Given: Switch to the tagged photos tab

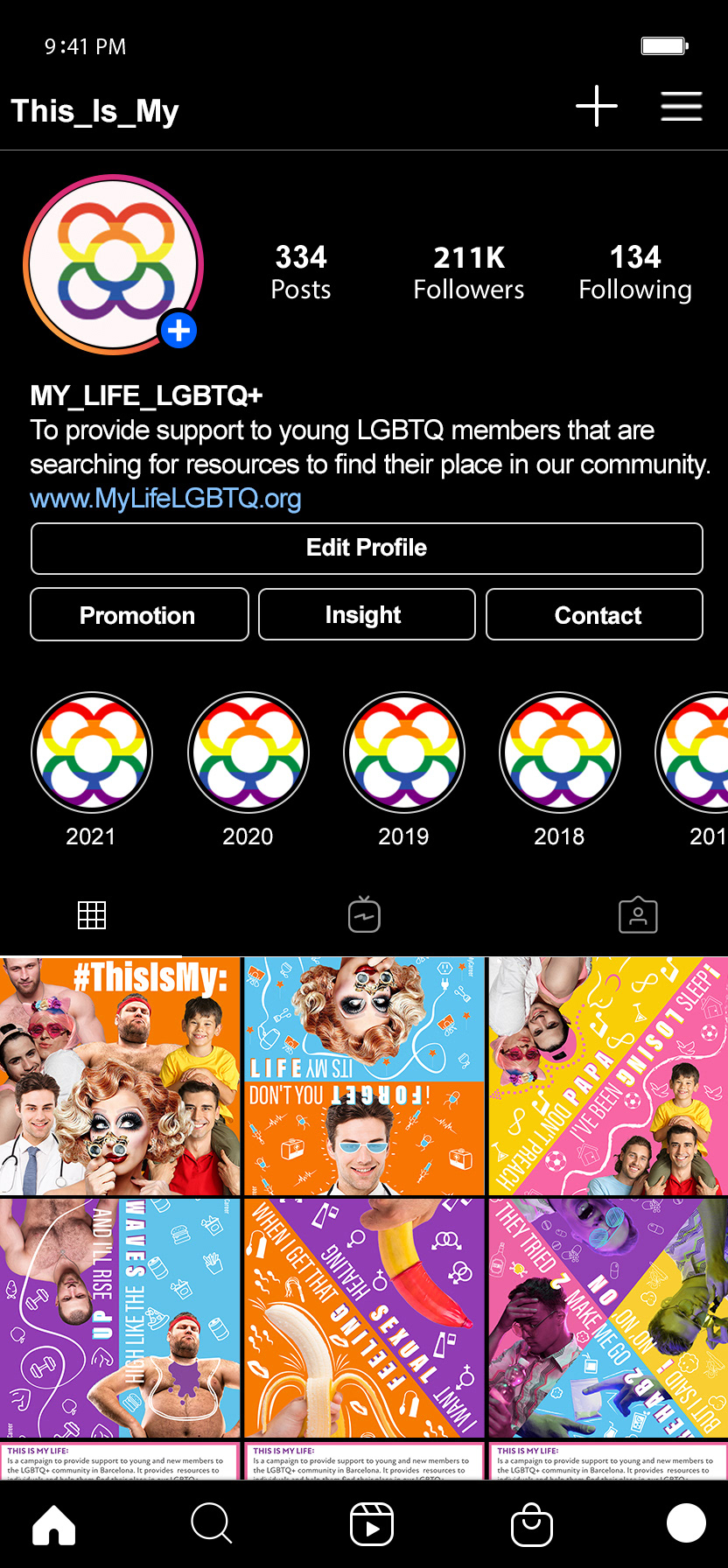Looking at the screenshot, I should [638, 915].
